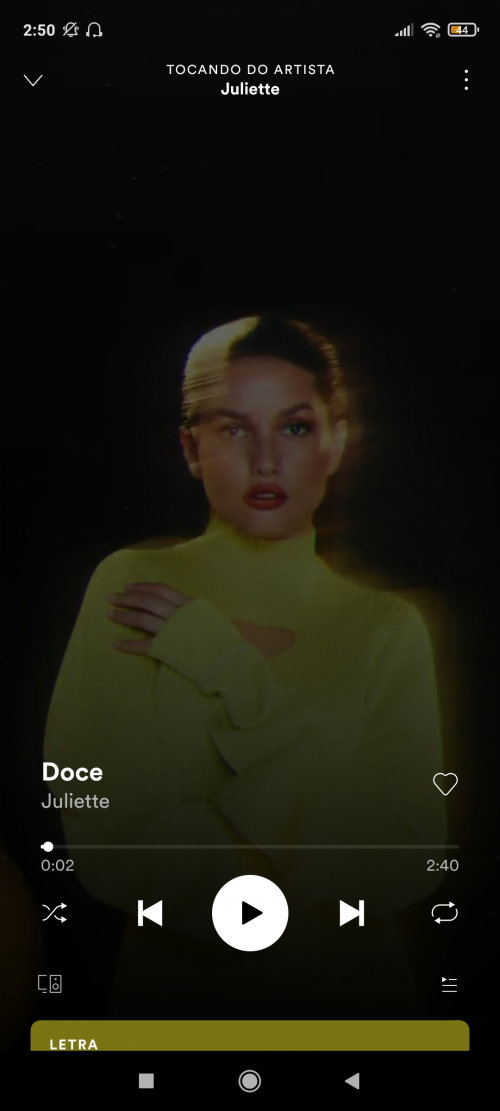
Task: Collapse the player with the down chevron
Action: click(x=33, y=80)
